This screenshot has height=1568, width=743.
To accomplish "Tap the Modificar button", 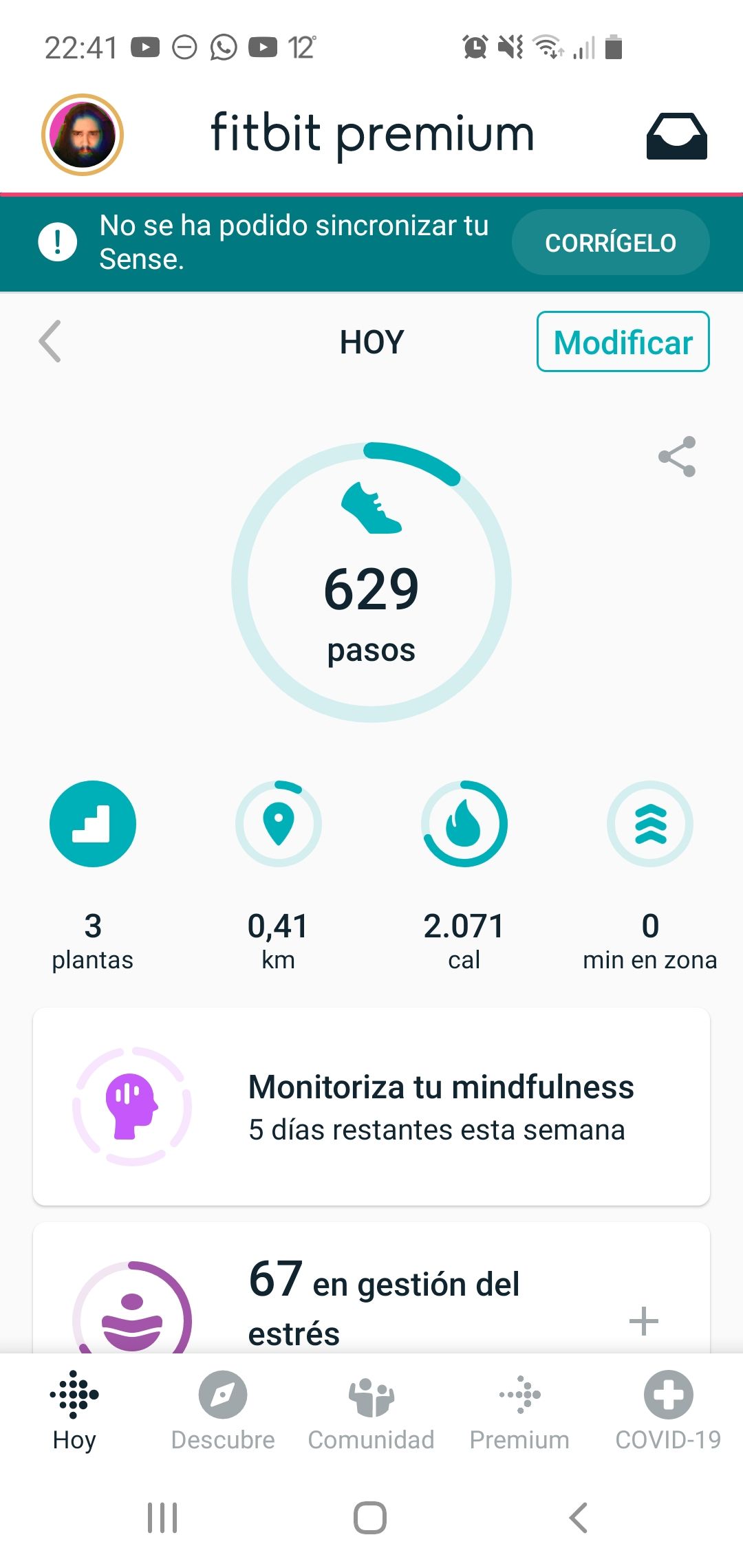I will 623,342.
